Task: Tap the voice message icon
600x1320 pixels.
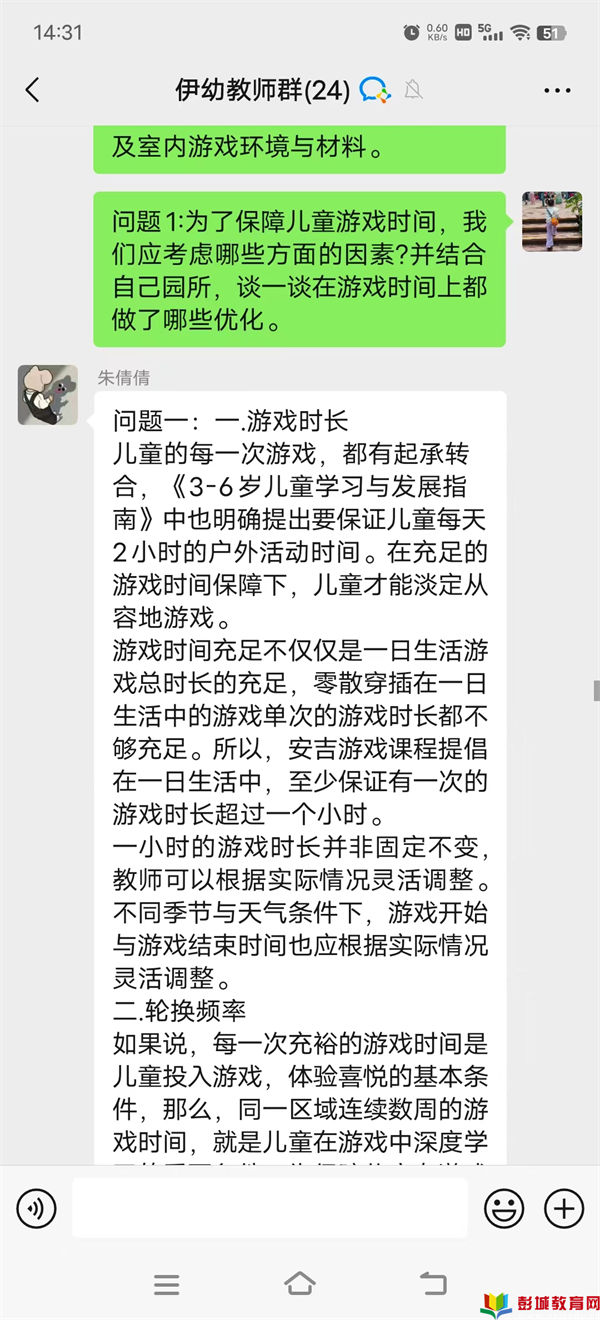Action: tap(37, 1209)
